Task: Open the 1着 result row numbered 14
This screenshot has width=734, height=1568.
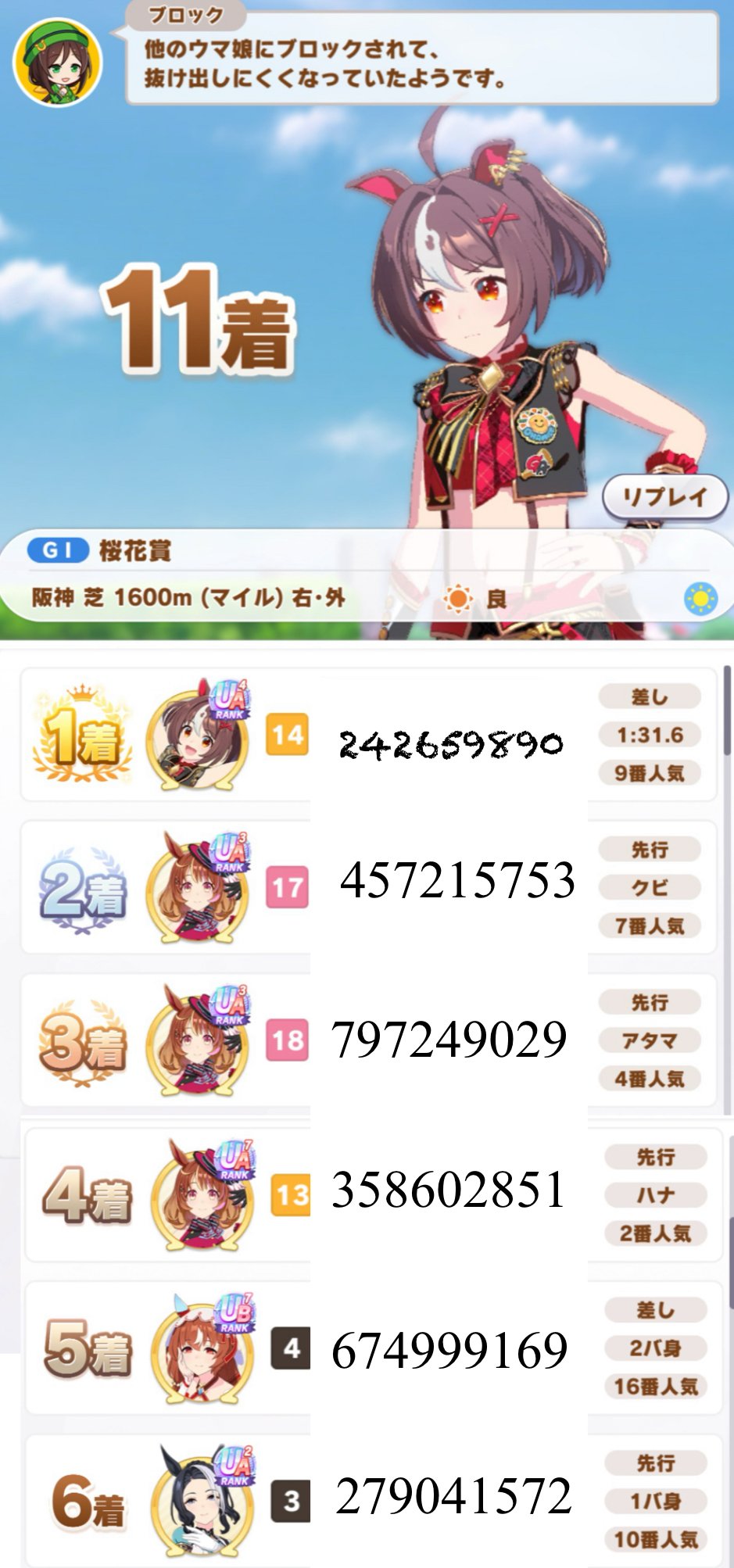Action: pos(368,735)
